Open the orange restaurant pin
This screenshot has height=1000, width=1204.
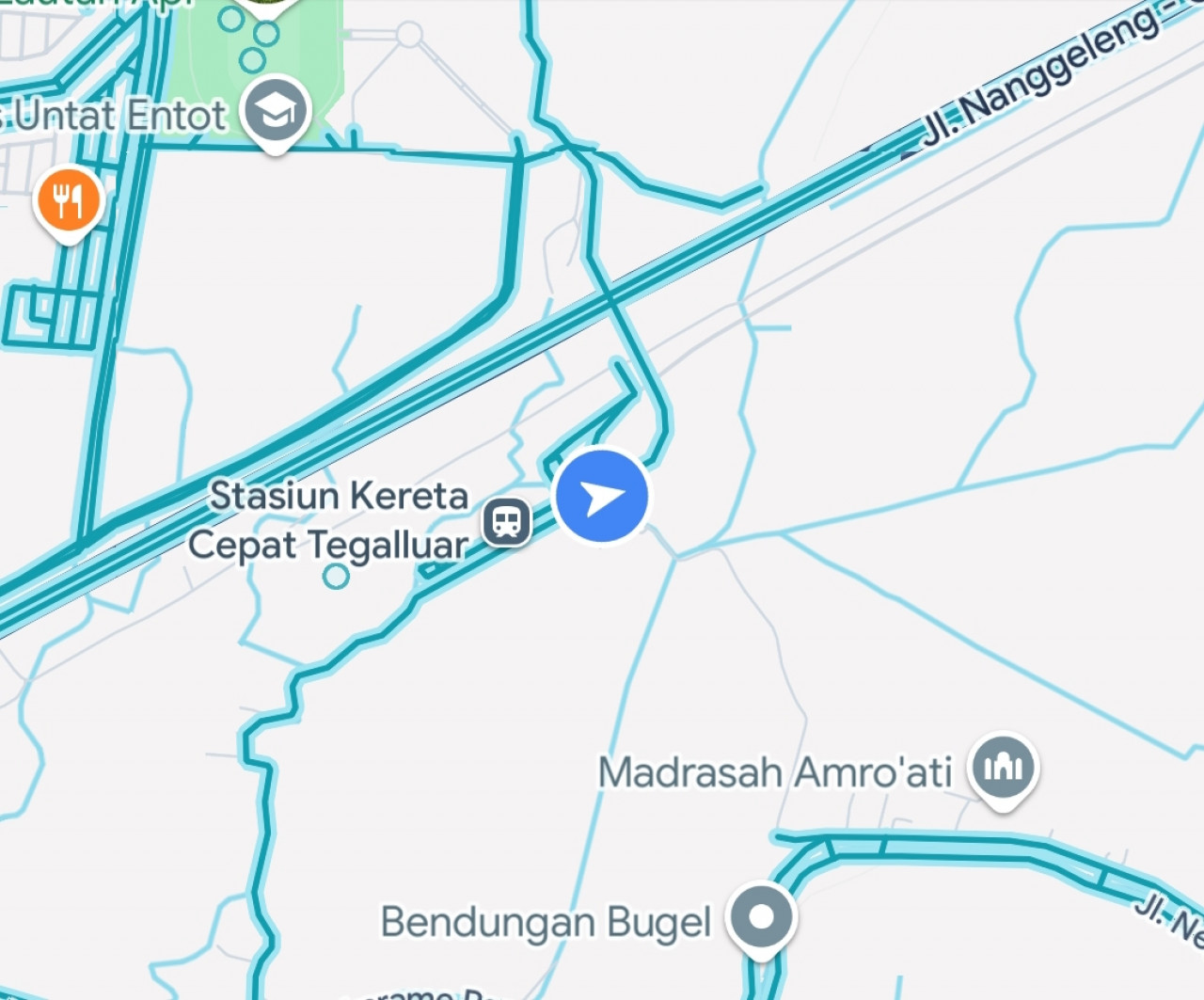68,200
